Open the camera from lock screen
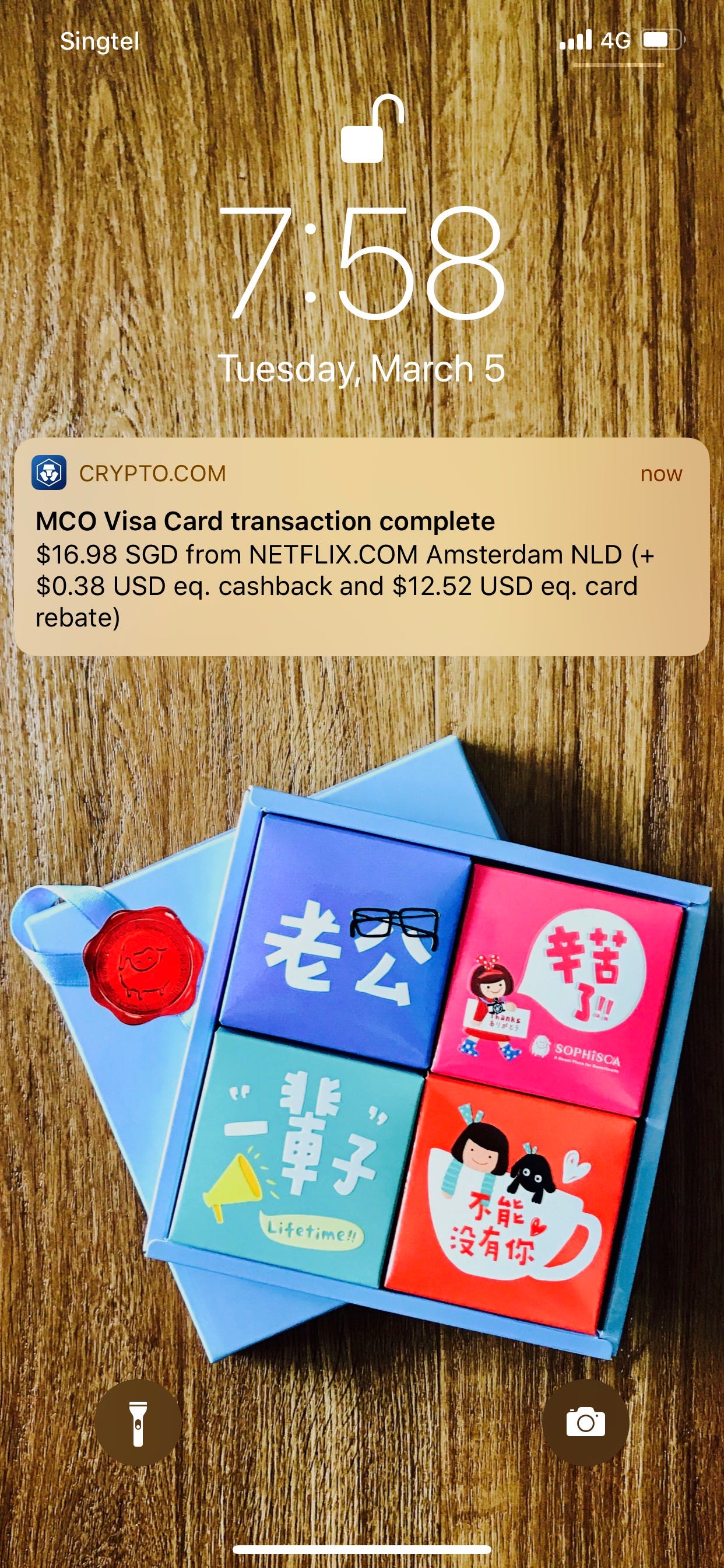 click(x=585, y=1423)
